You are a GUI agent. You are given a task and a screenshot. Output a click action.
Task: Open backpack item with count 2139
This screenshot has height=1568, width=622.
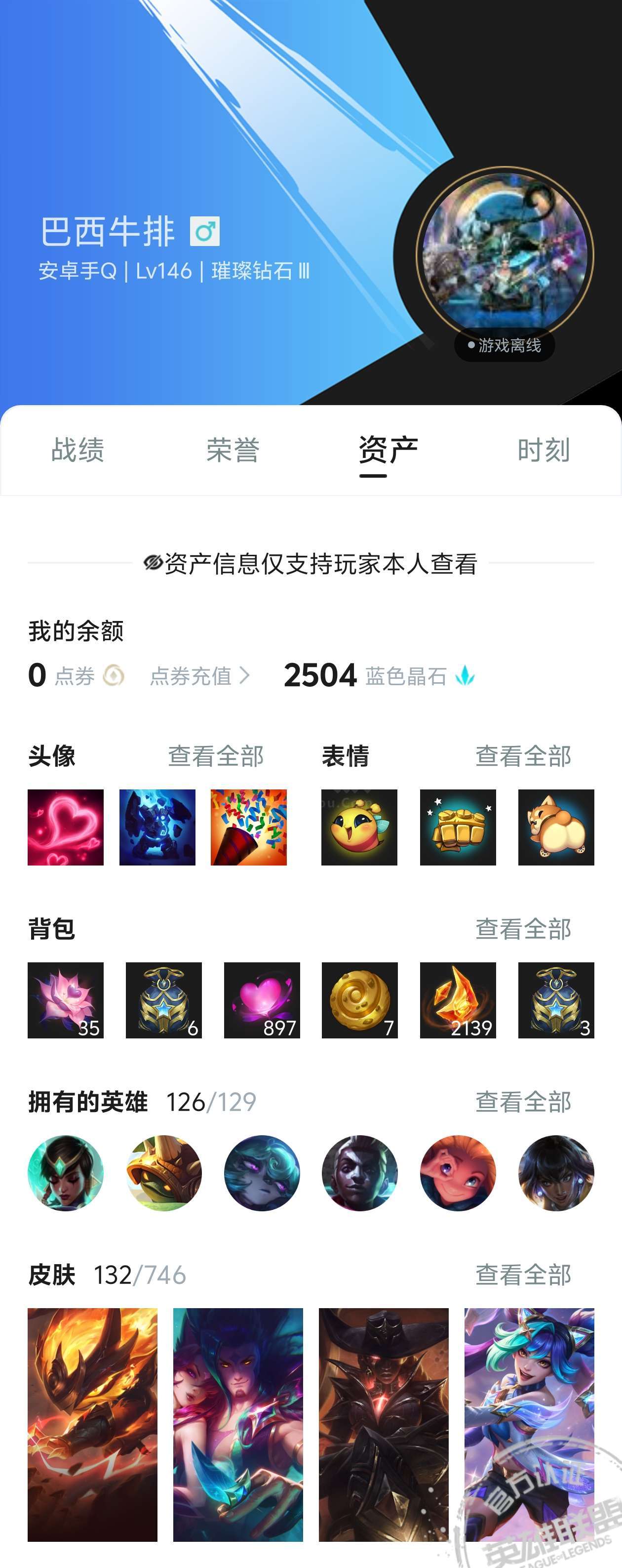pos(458,1000)
